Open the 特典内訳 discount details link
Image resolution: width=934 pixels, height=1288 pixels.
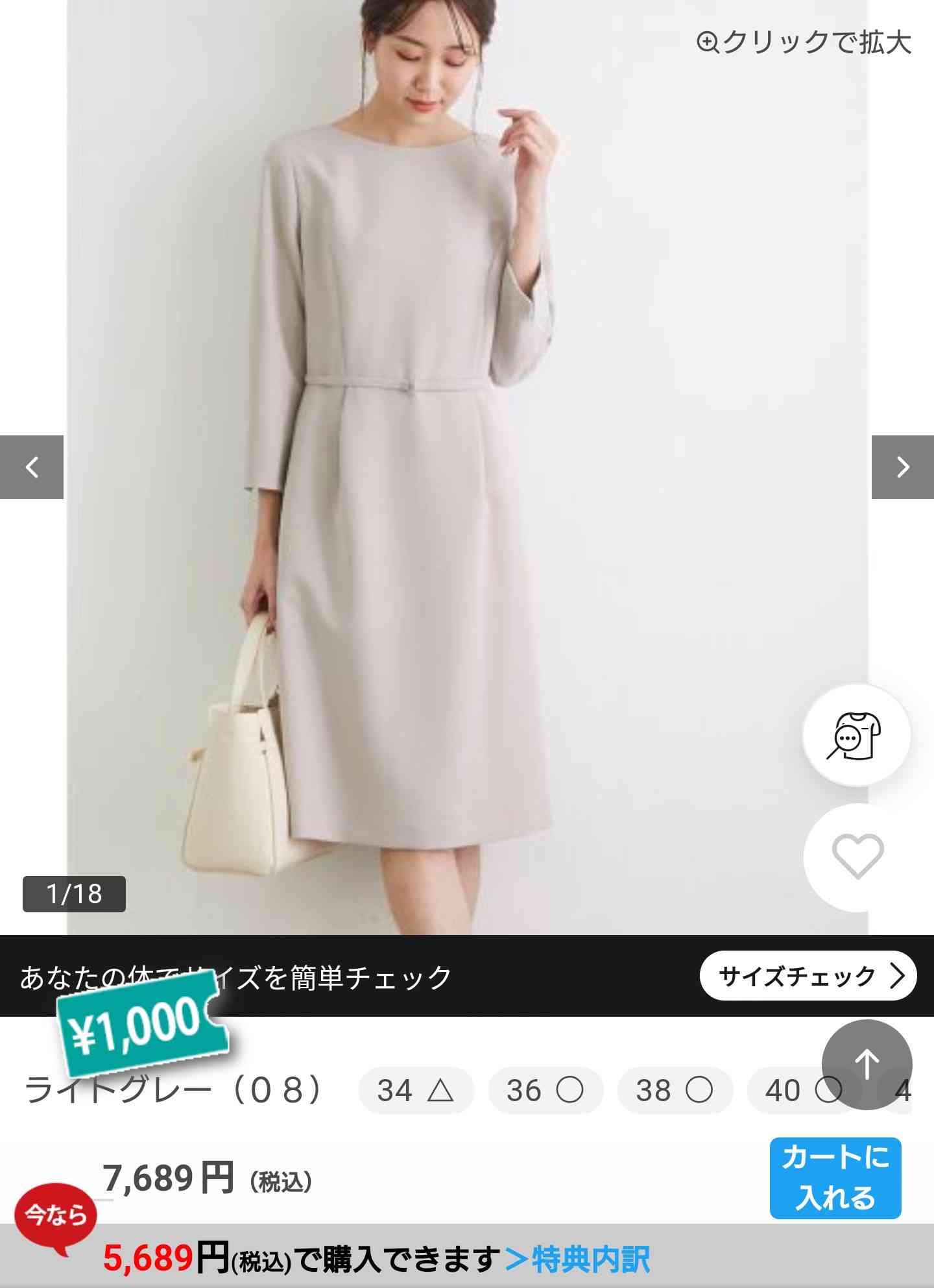click(x=577, y=1260)
